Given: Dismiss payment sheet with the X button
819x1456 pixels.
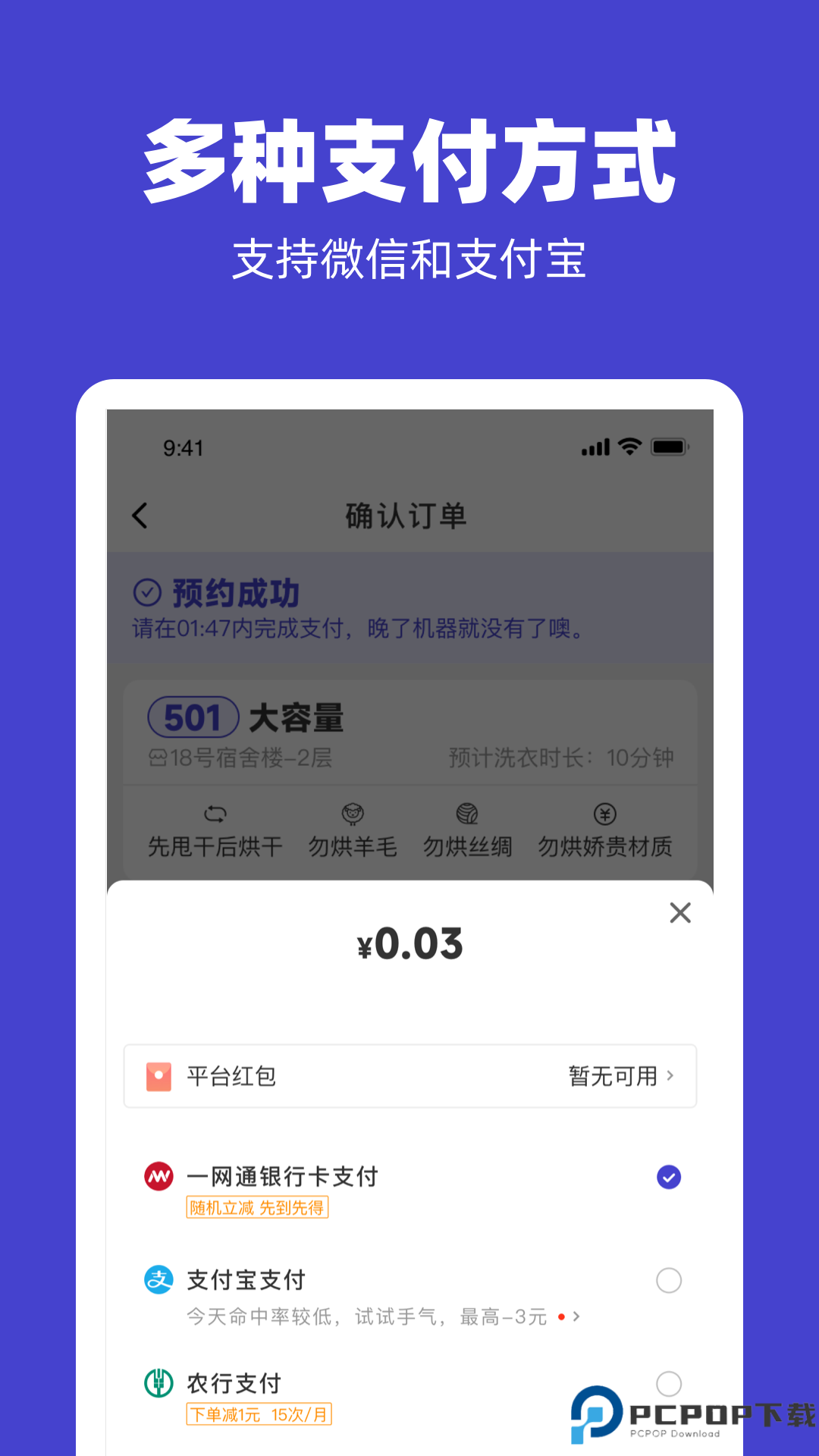Looking at the screenshot, I should [680, 913].
